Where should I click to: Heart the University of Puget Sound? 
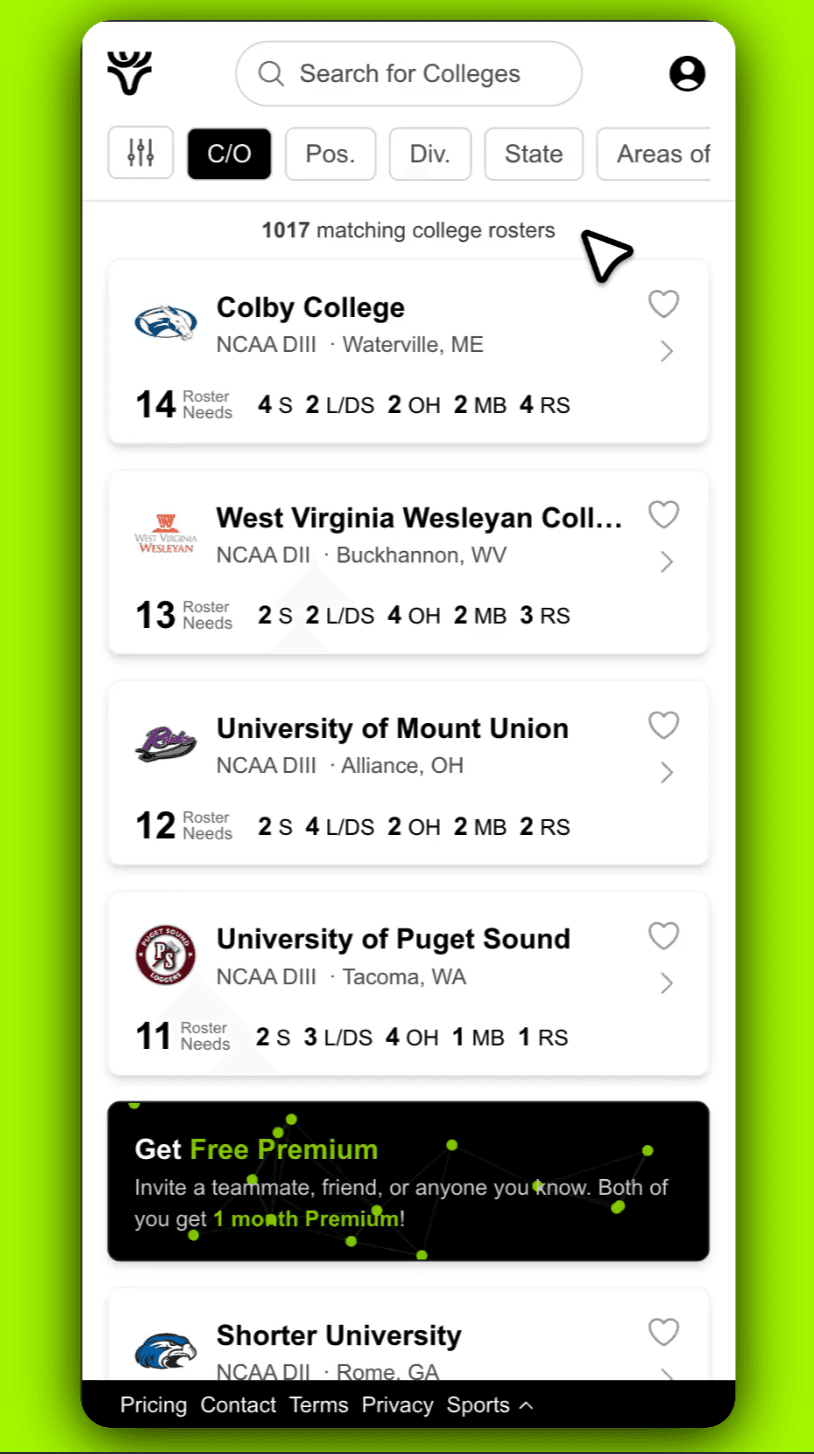pos(664,936)
